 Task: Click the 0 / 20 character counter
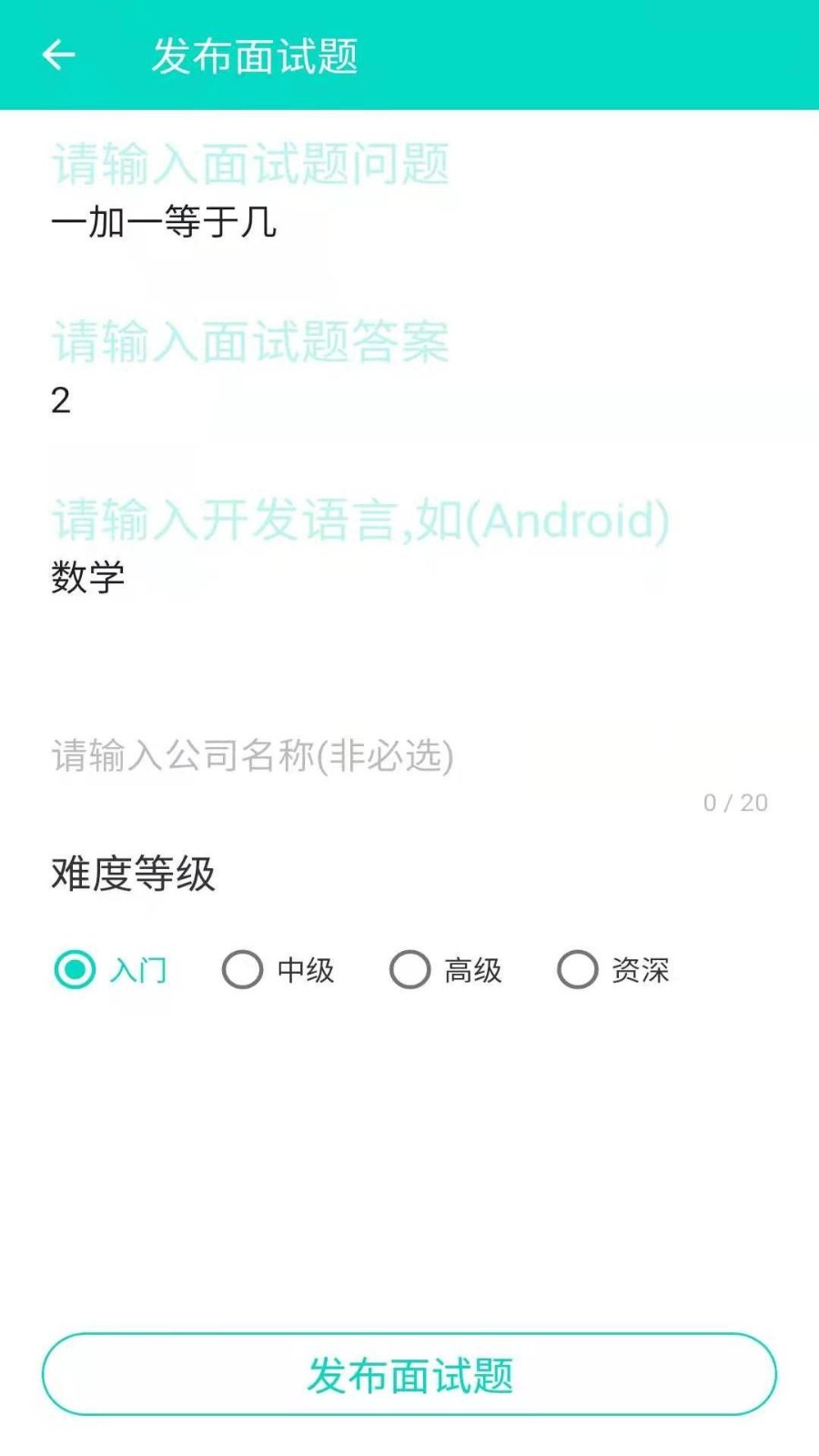click(732, 802)
